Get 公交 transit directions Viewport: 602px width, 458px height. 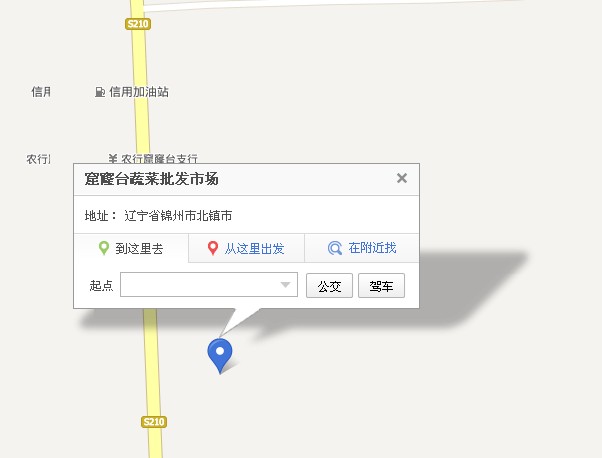tap(329, 286)
